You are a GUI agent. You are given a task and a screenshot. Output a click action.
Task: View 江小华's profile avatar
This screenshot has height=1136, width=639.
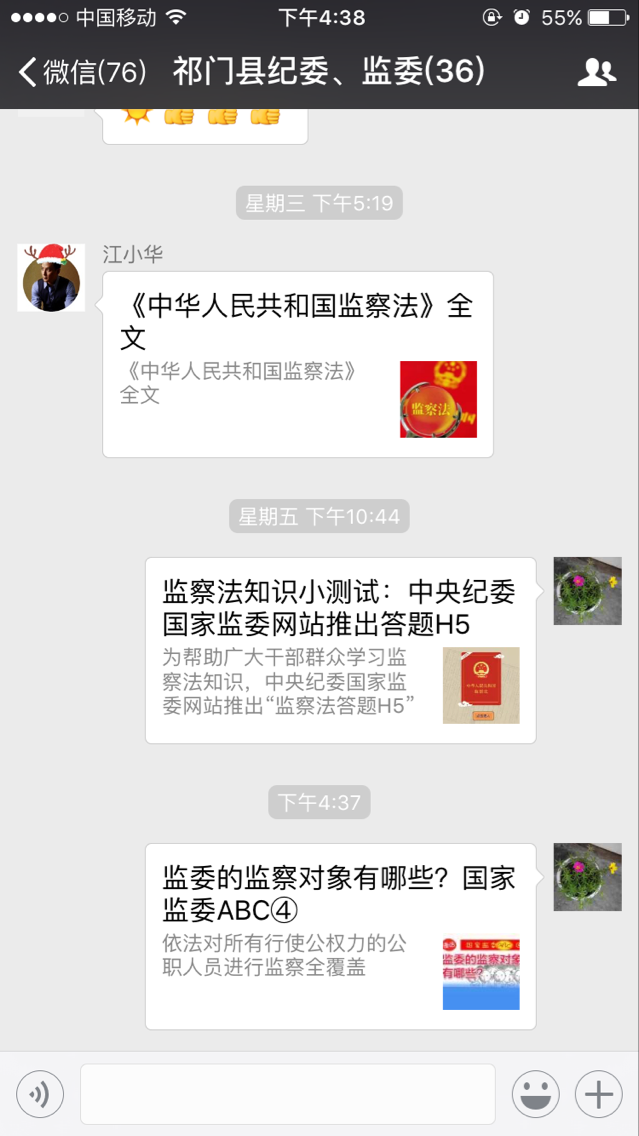50,277
